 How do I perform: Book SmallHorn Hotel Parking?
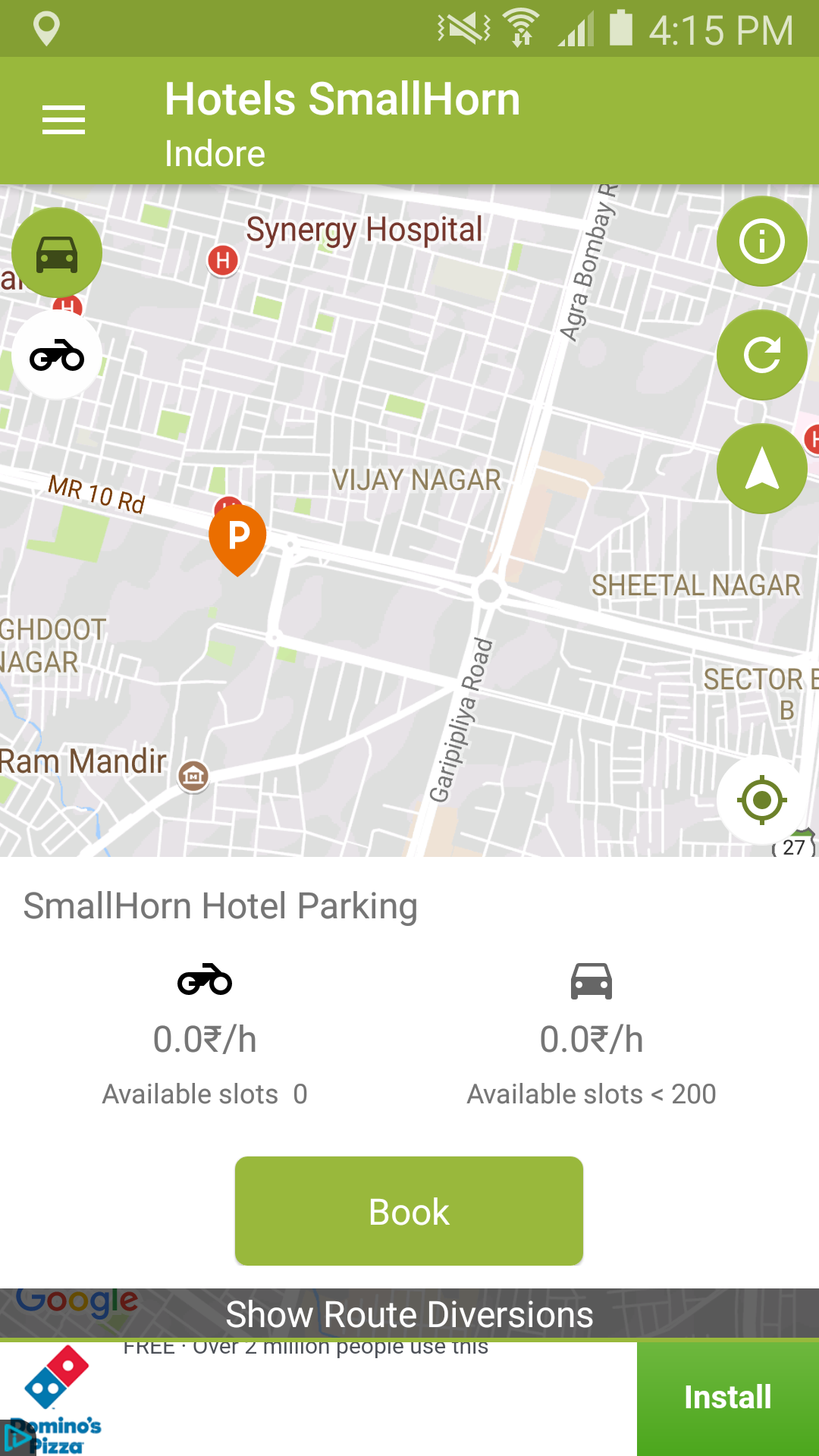pyautogui.click(x=409, y=1211)
